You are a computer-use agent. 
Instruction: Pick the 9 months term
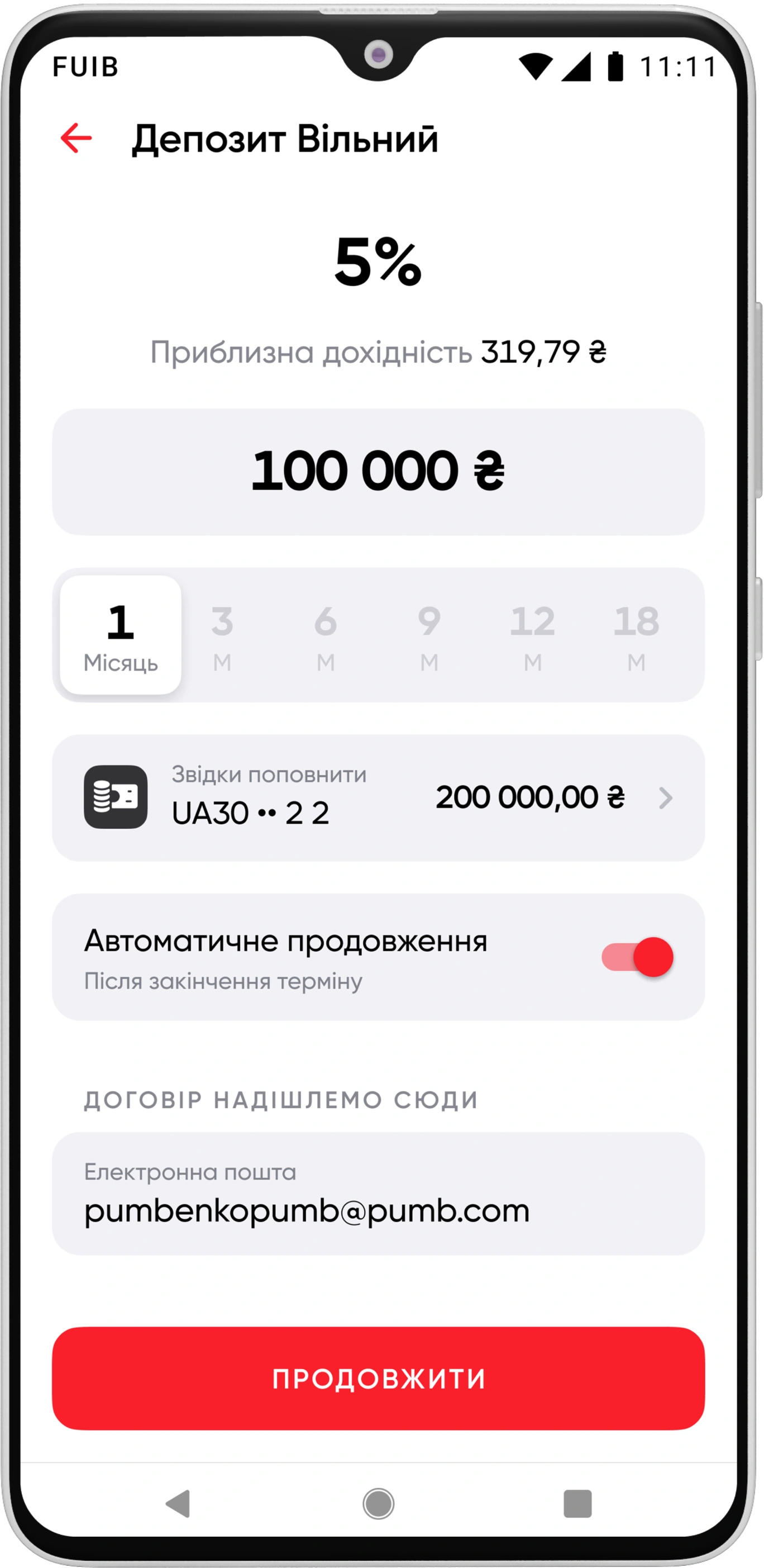point(429,636)
